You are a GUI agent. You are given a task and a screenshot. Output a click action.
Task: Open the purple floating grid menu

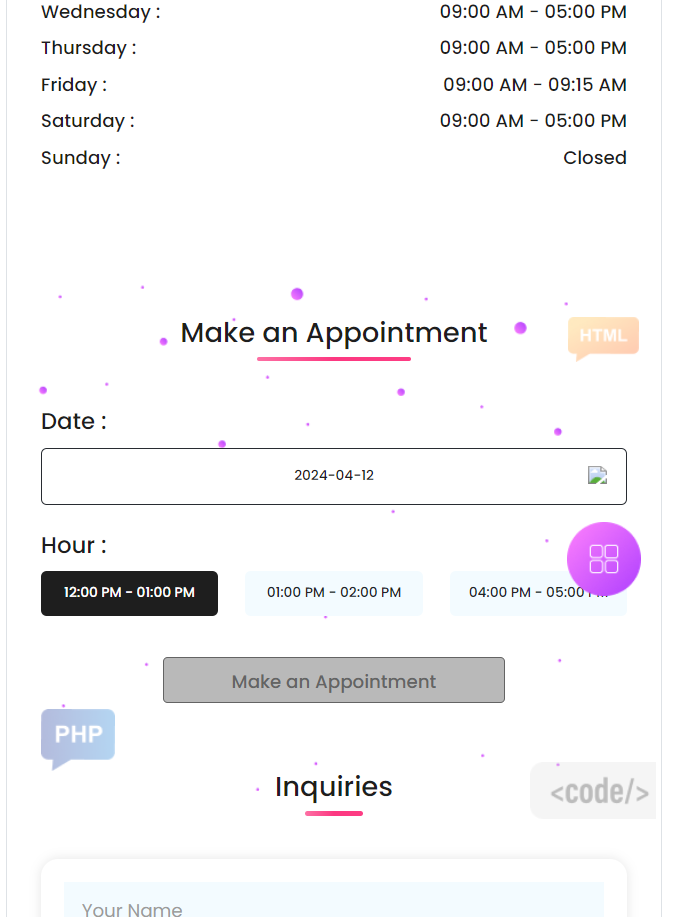tap(603, 559)
